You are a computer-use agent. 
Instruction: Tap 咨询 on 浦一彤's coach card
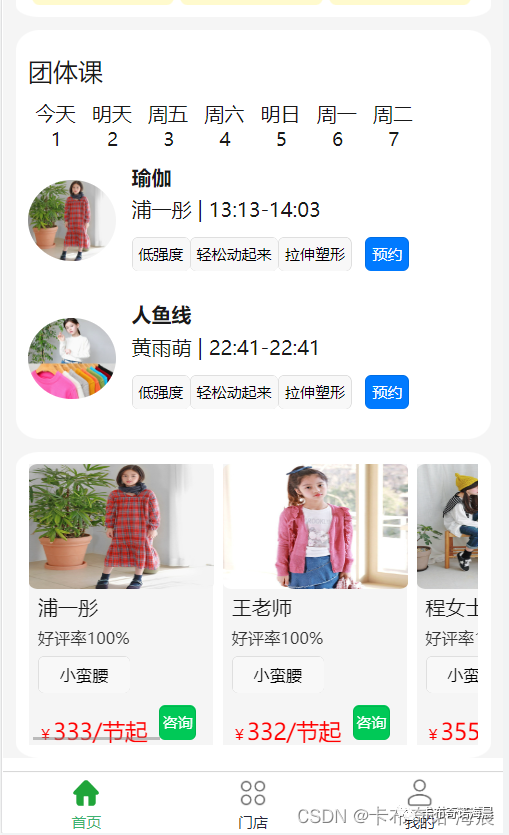[x=178, y=723]
